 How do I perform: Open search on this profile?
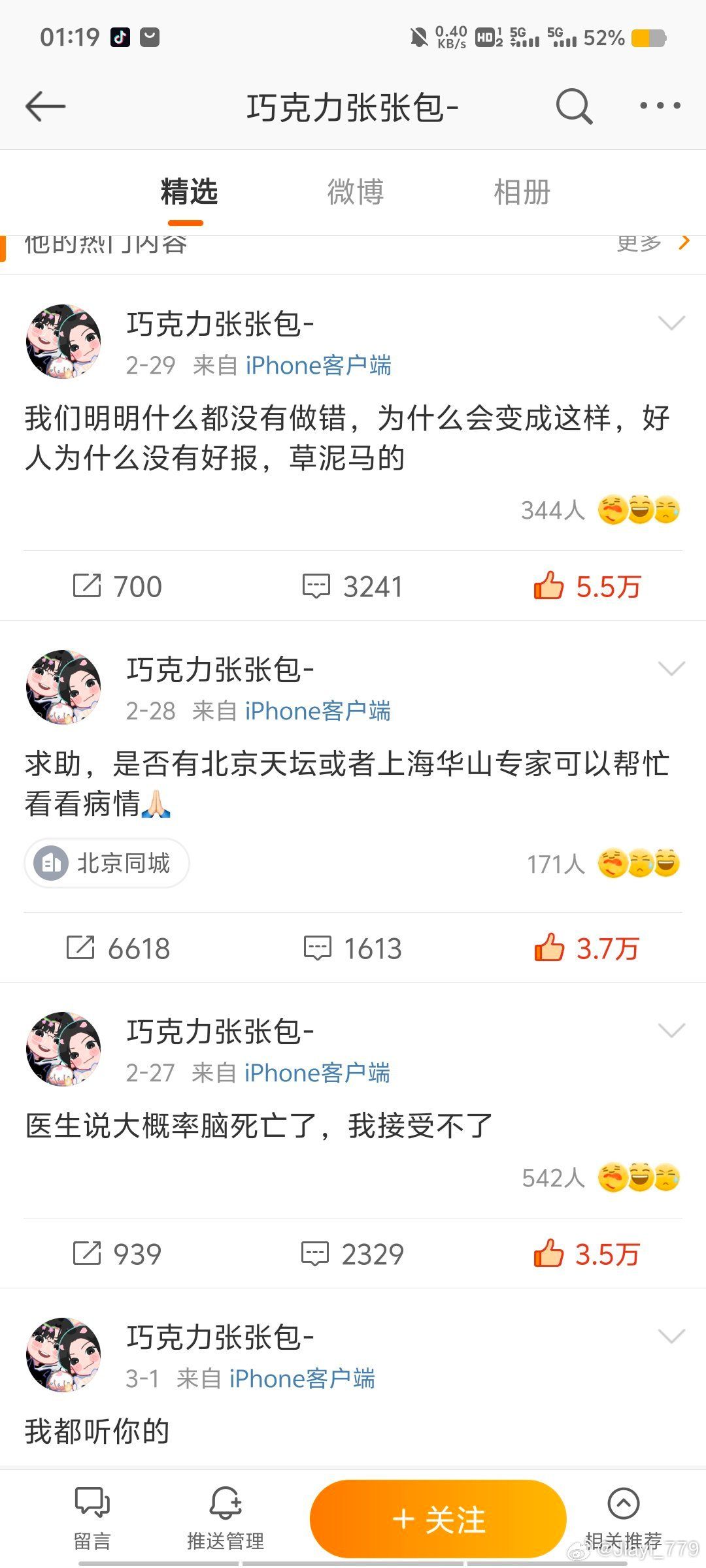[x=574, y=106]
